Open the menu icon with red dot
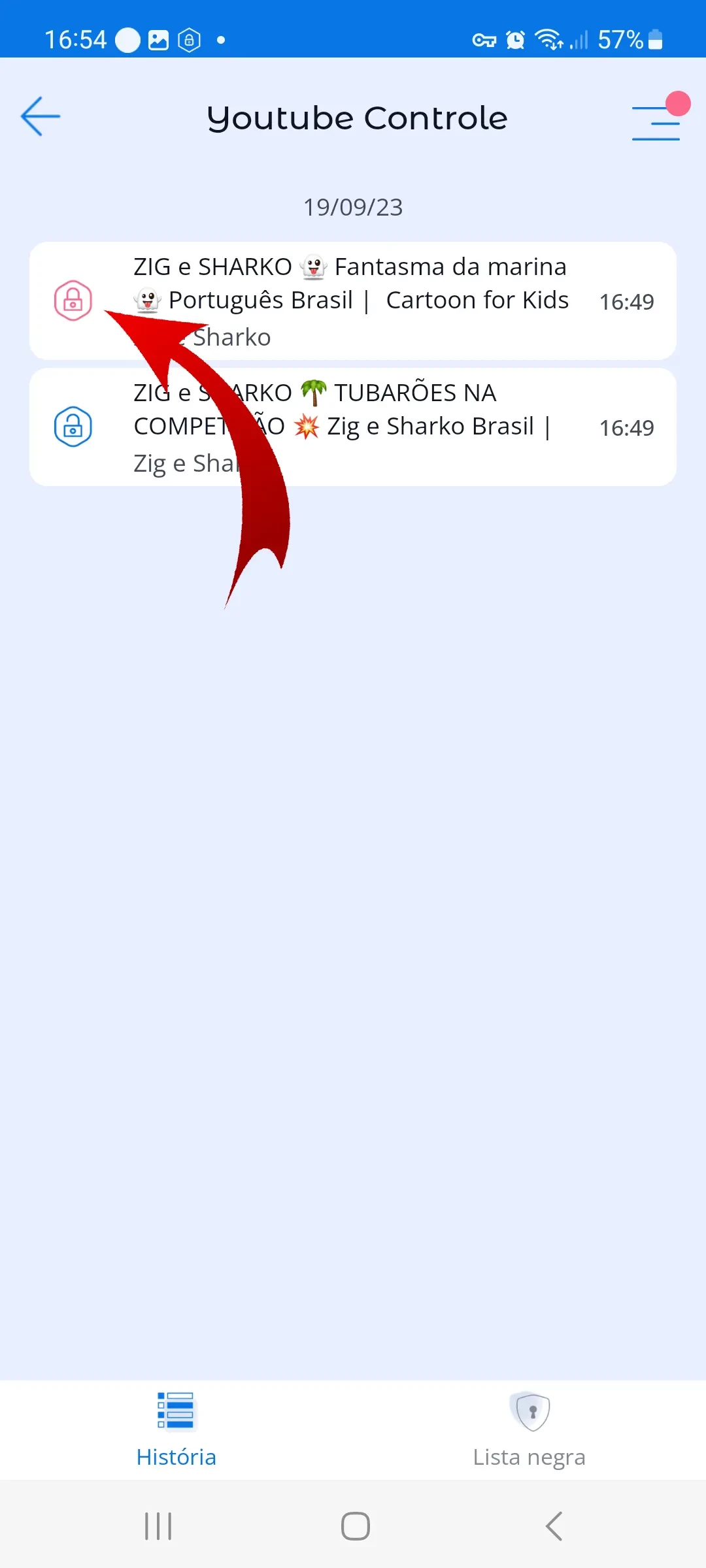The image size is (706, 1568). point(656,122)
